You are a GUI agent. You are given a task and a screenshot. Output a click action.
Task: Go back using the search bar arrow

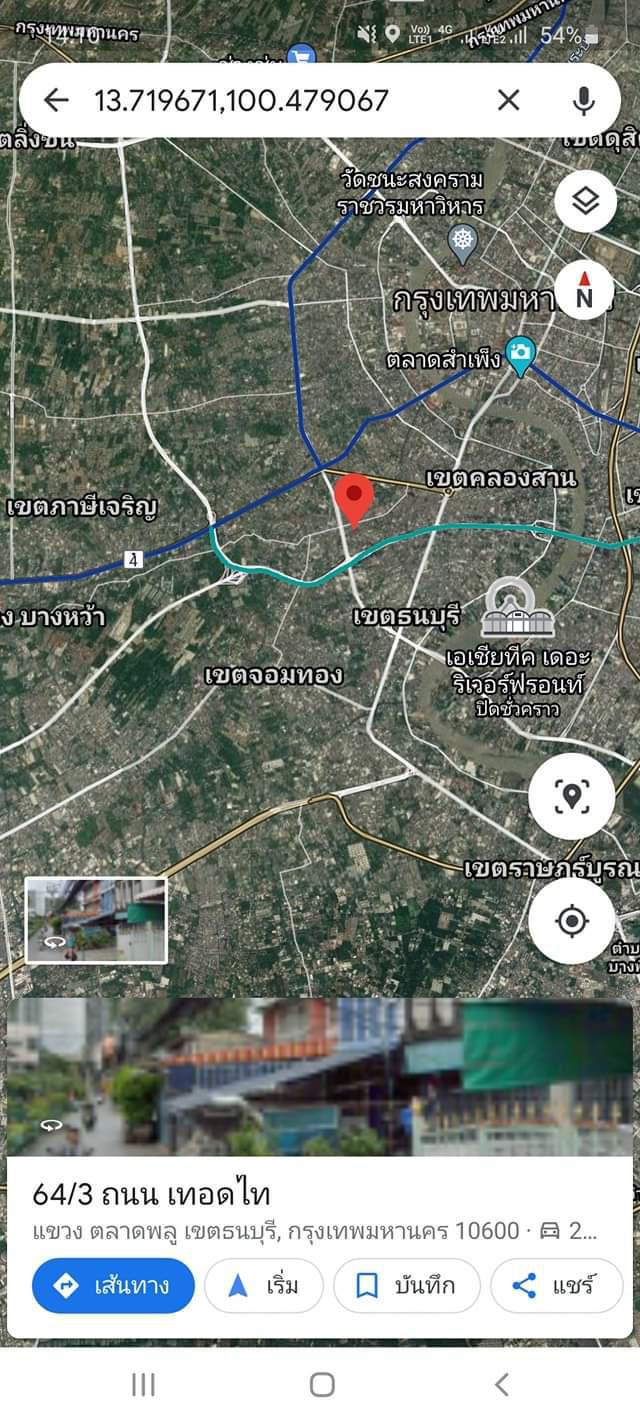click(56, 100)
